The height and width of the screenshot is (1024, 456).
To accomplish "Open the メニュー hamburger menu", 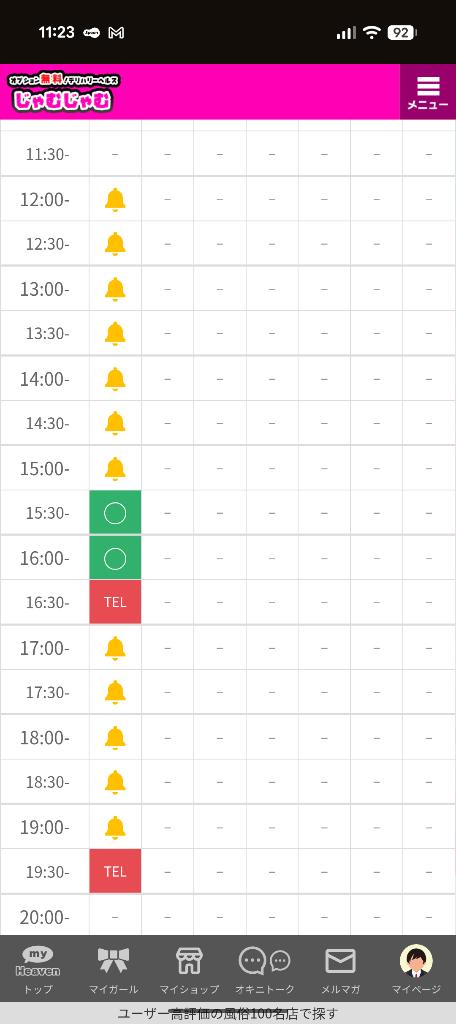I will (x=428, y=92).
